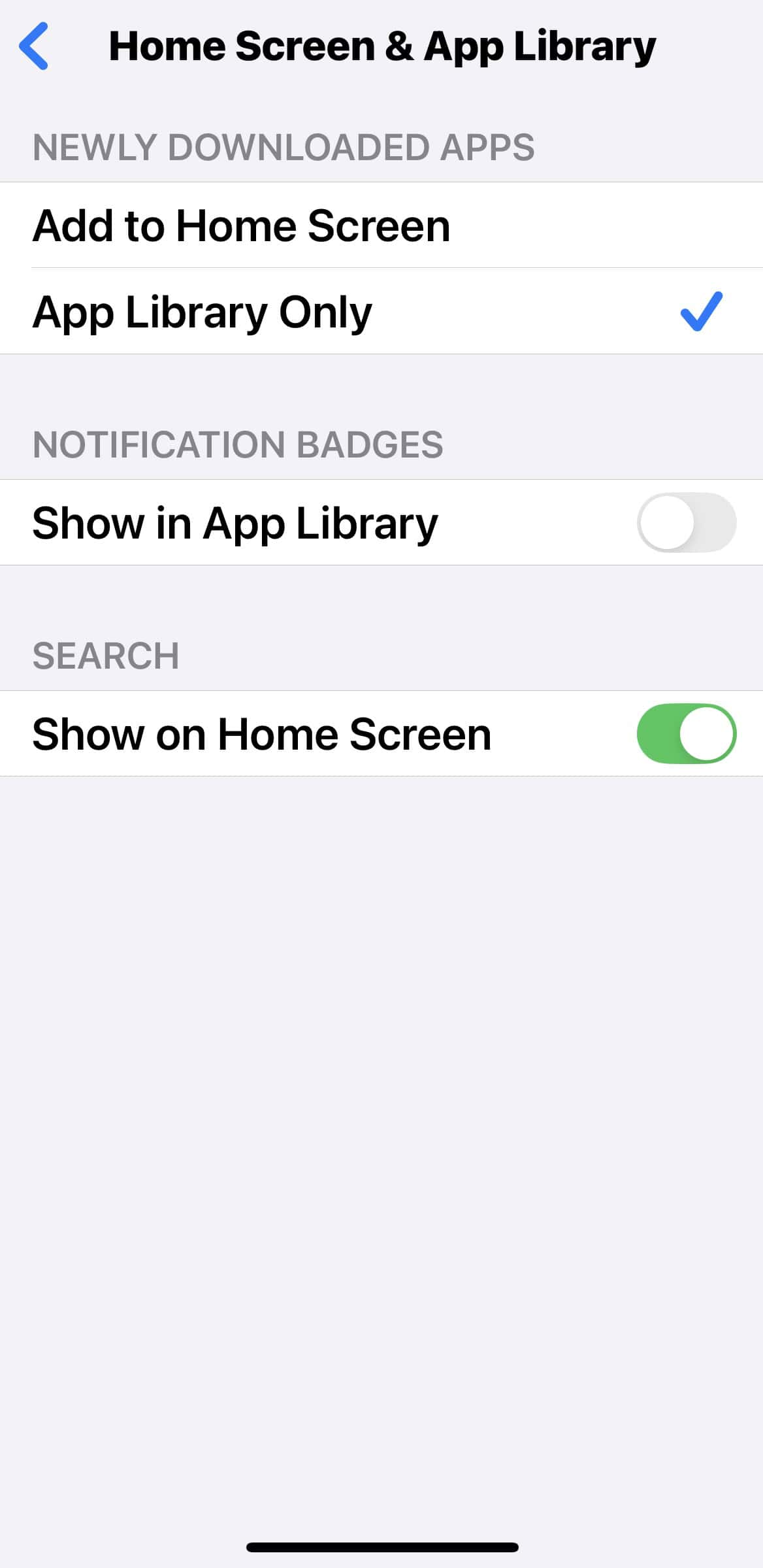Turn off Show on Home Screen search
763x1568 pixels.
coord(686,733)
